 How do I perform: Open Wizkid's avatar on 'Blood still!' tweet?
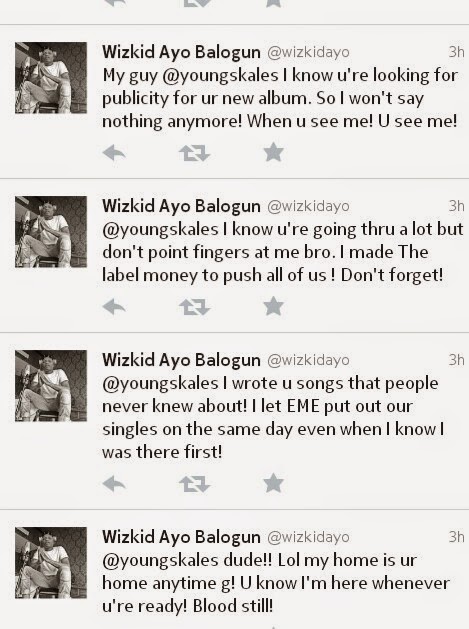click(51, 563)
